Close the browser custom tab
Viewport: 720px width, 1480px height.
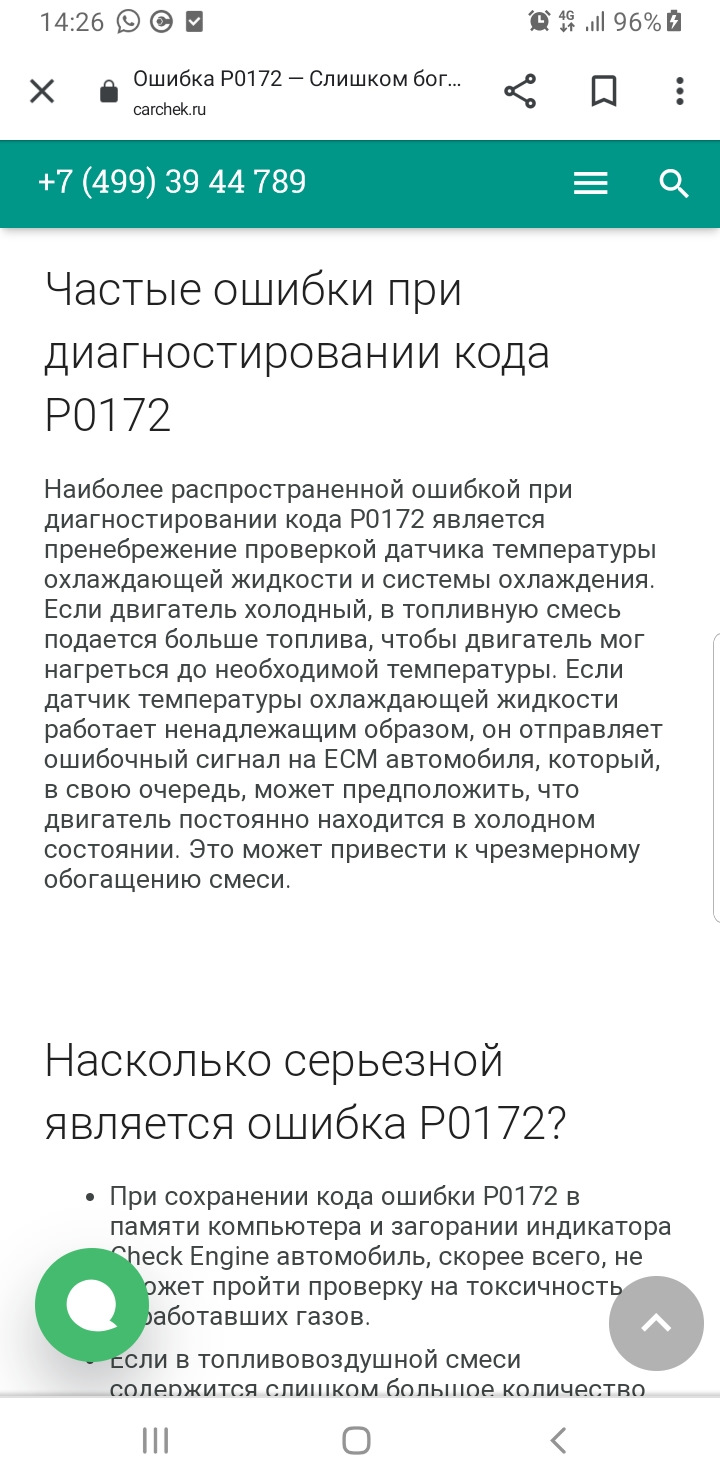[x=42, y=92]
